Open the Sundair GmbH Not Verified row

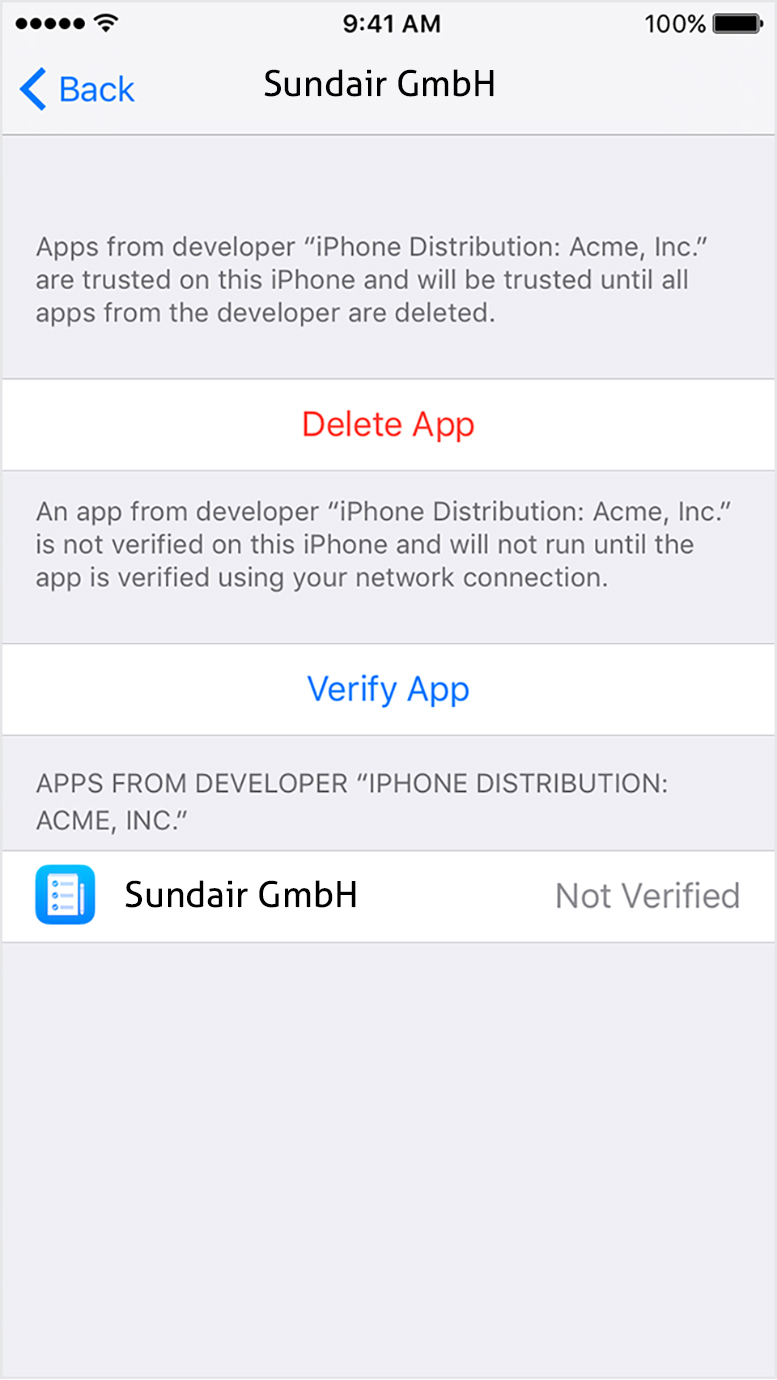[x=388, y=895]
